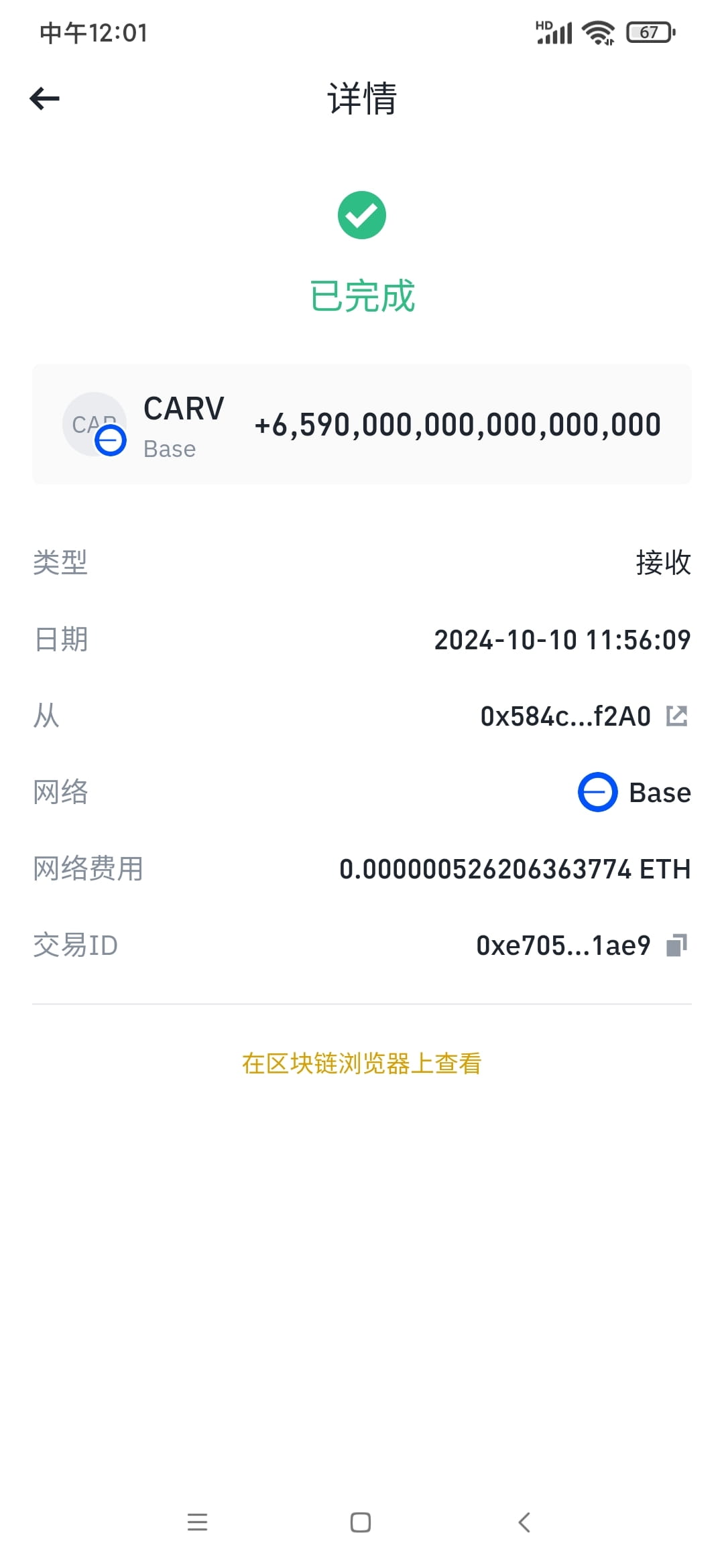
Task: Click the 网络费用 ETH amount
Action: 514,868
